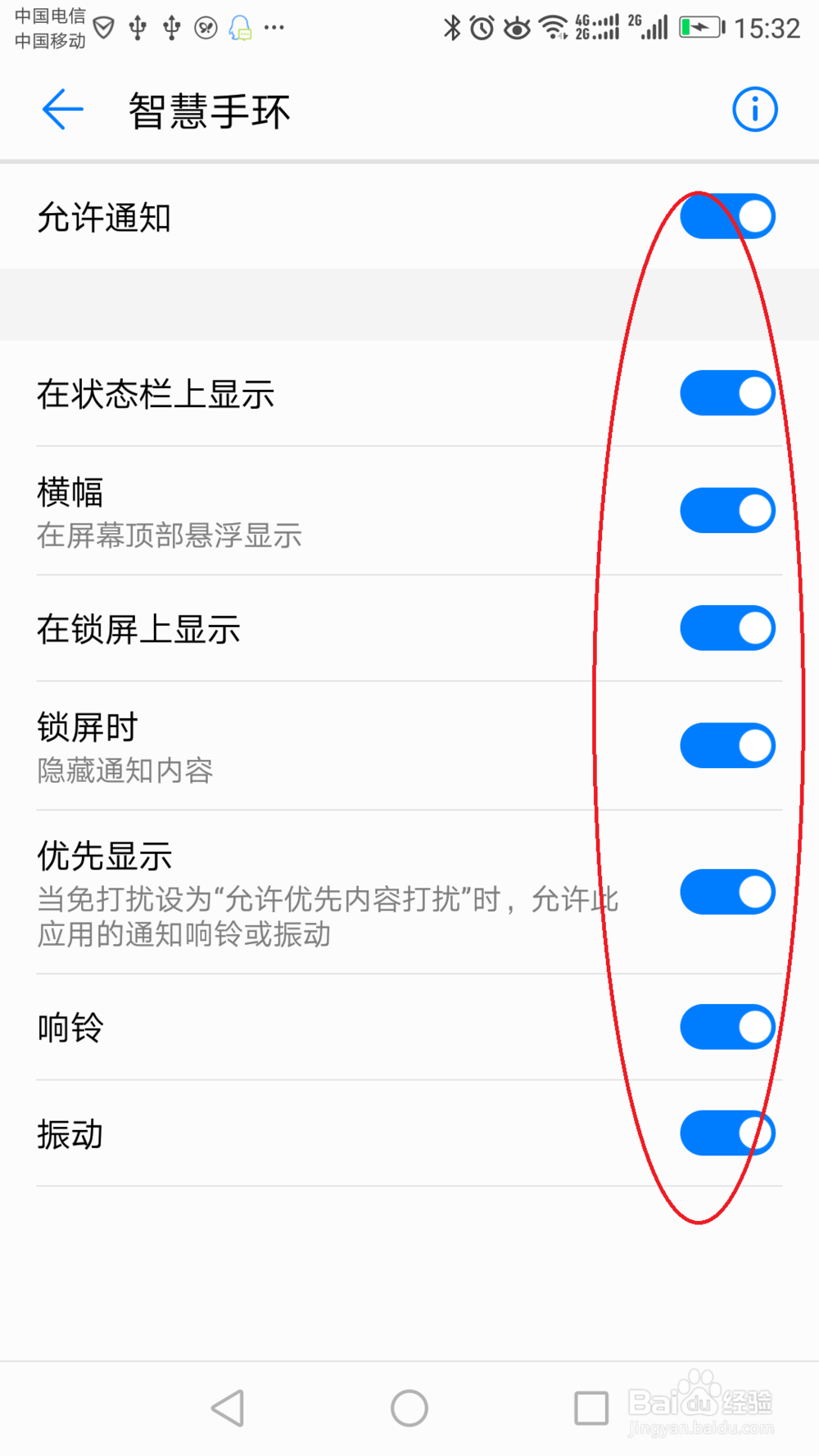The width and height of the screenshot is (819, 1456).
Task: Tap the Bluetooth icon in the status bar
Action: click(x=452, y=27)
